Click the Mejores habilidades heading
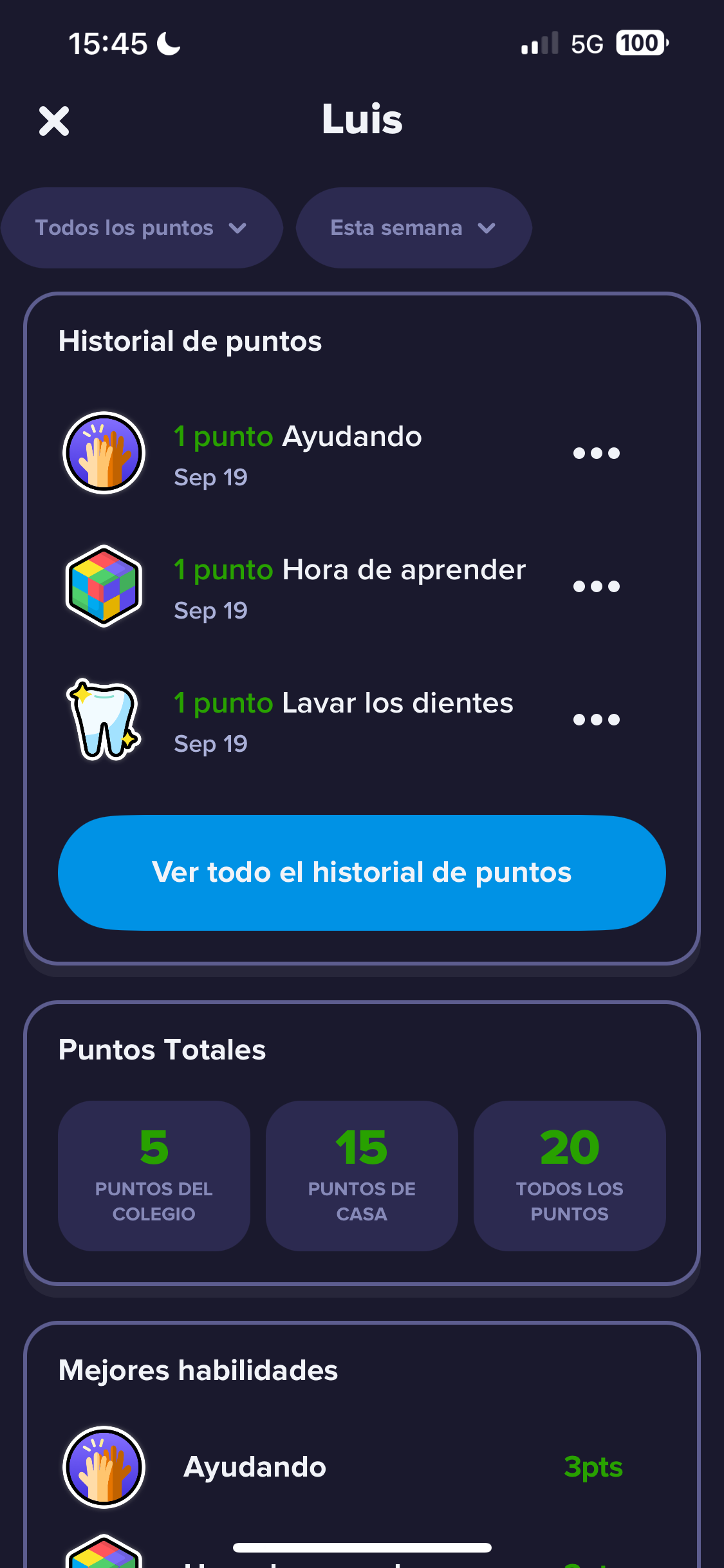The width and height of the screenshot is (724, 1568). tap(198, 1370)
